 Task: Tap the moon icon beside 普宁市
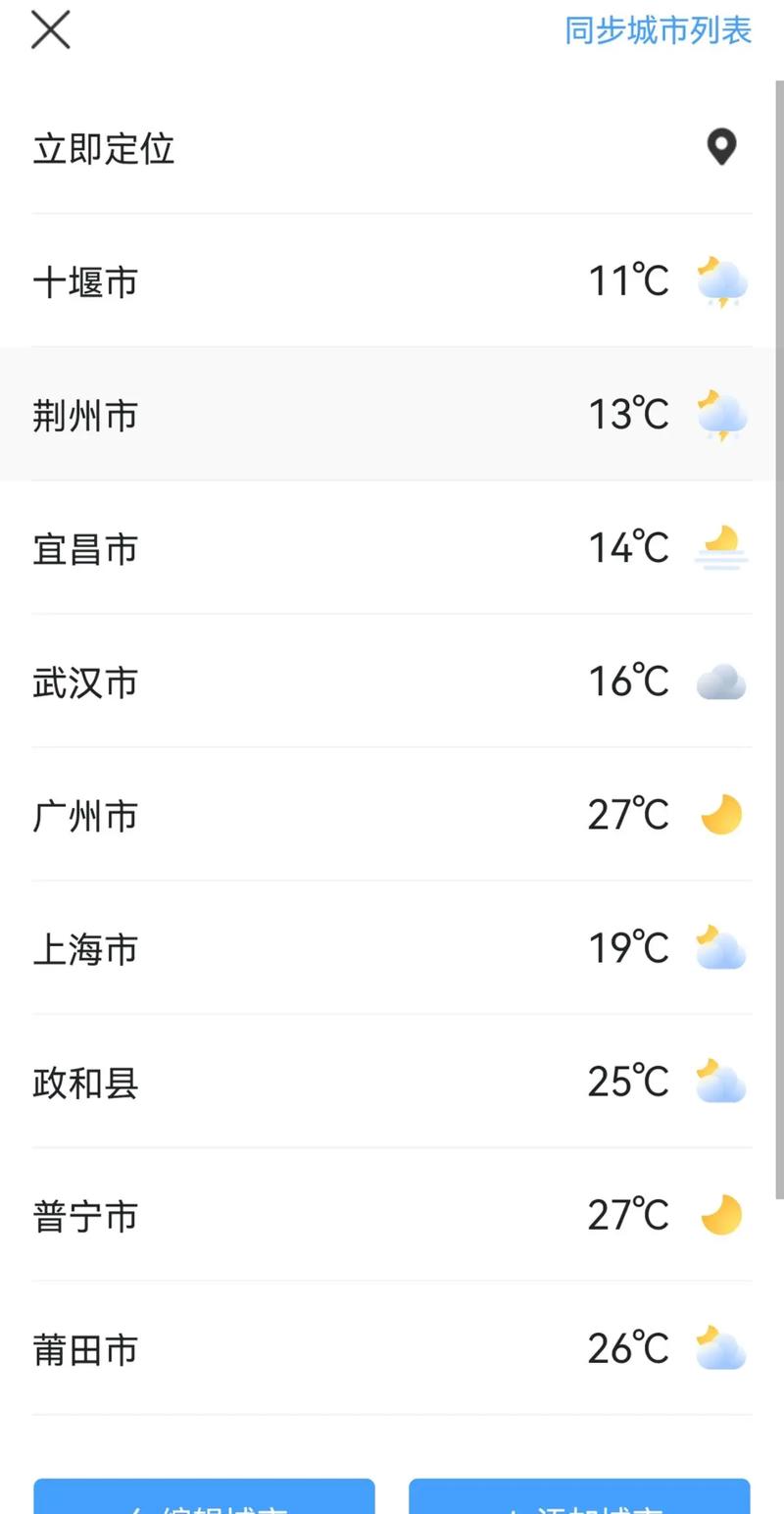tap(720, 1214)
